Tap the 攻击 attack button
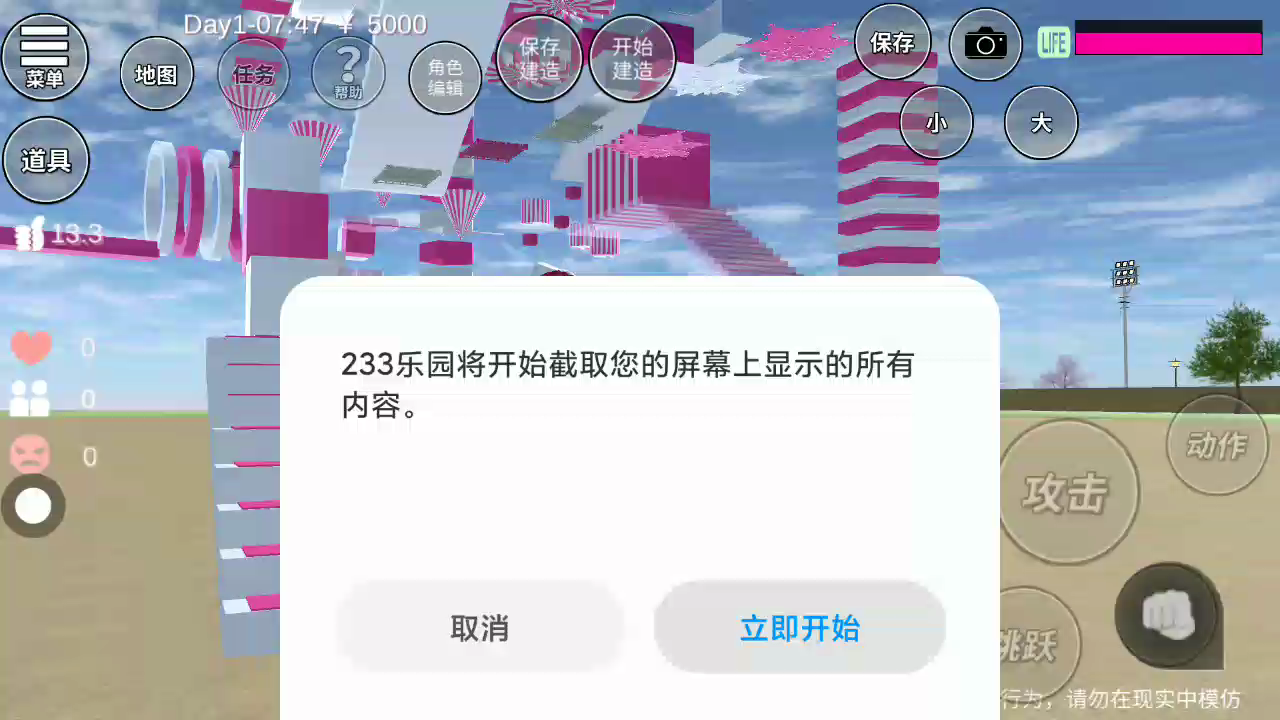 (1067, 492)
